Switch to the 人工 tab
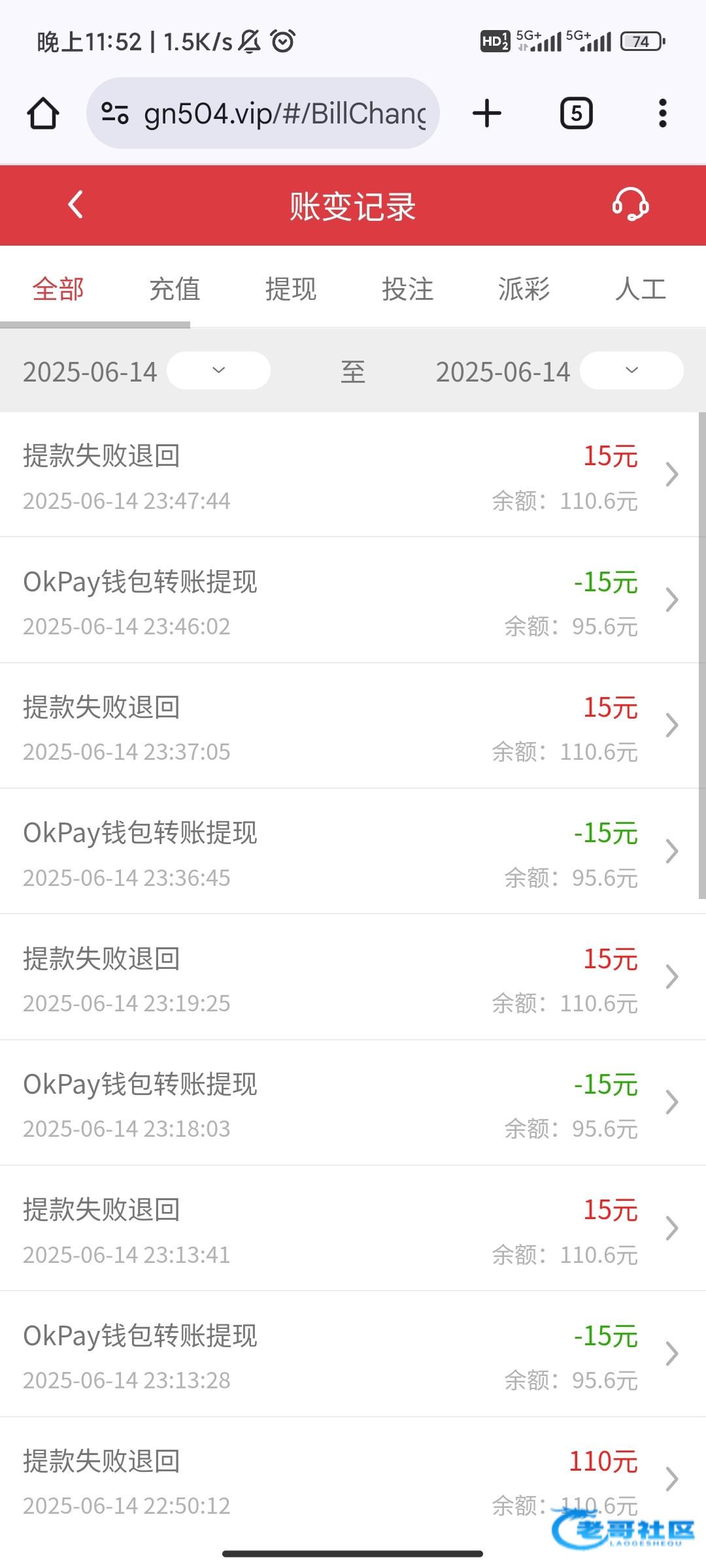 [640, 289]
